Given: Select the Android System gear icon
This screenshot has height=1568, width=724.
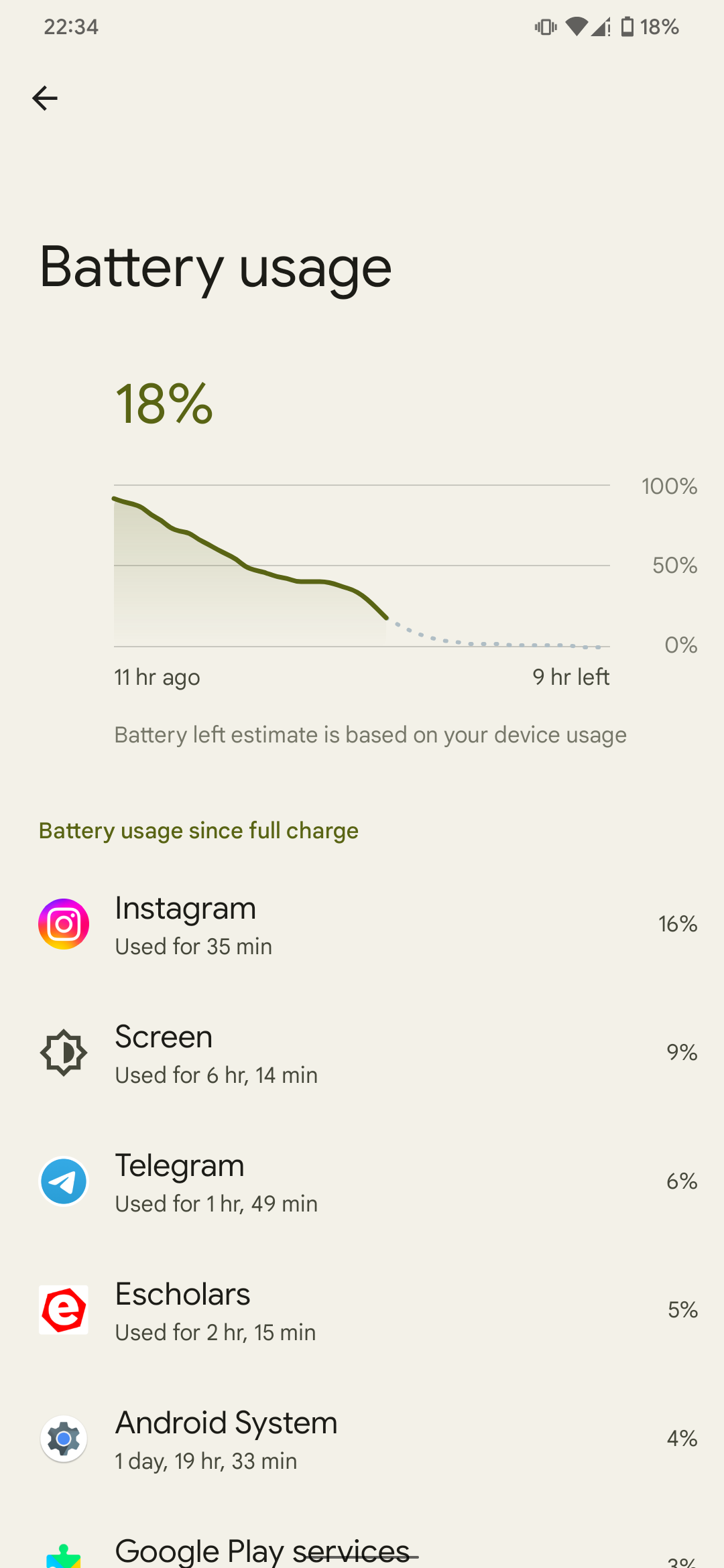Looking at the screenshot, I should pyautogui.click(x=64, y=1439).
